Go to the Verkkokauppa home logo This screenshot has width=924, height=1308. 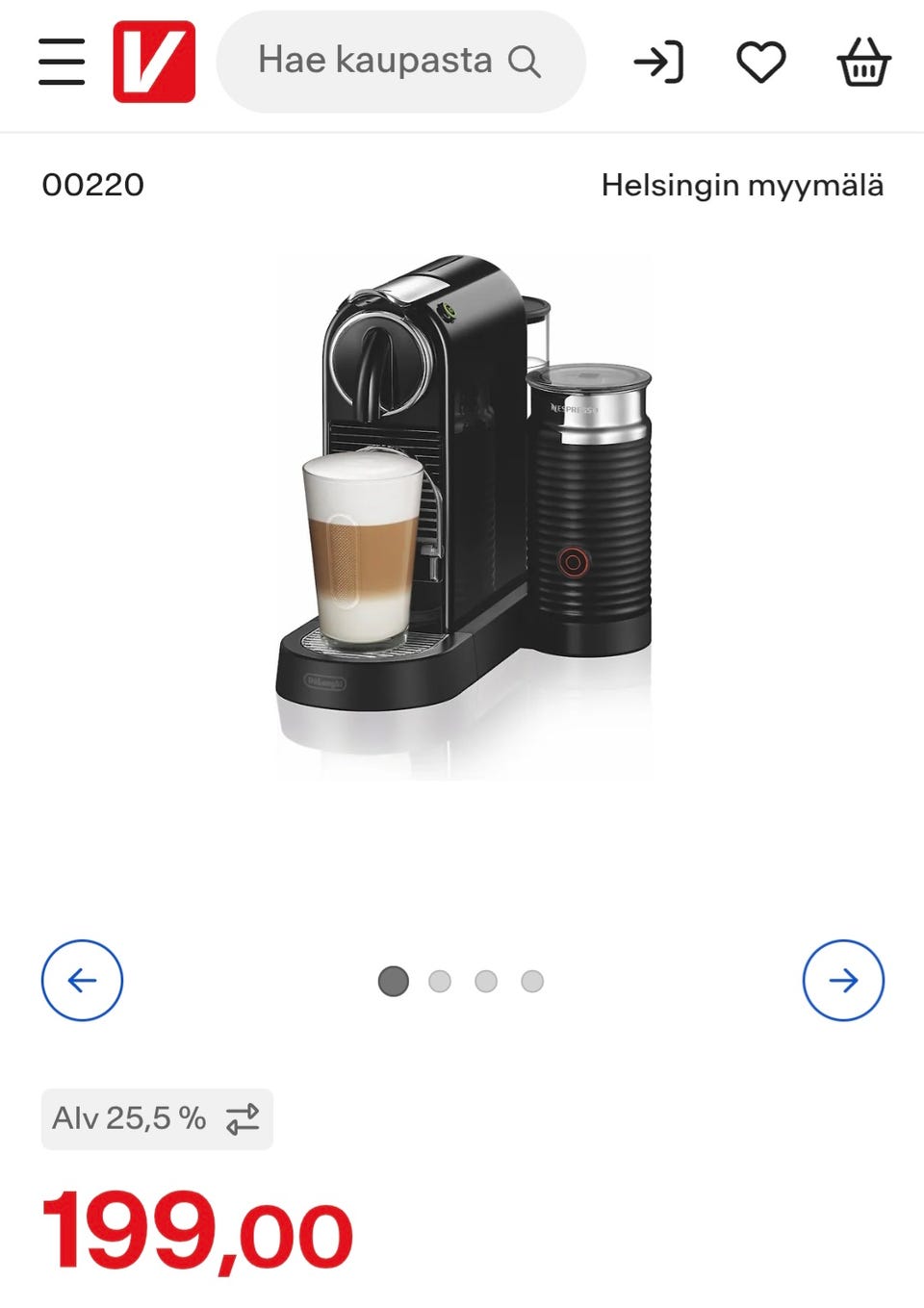154,63
